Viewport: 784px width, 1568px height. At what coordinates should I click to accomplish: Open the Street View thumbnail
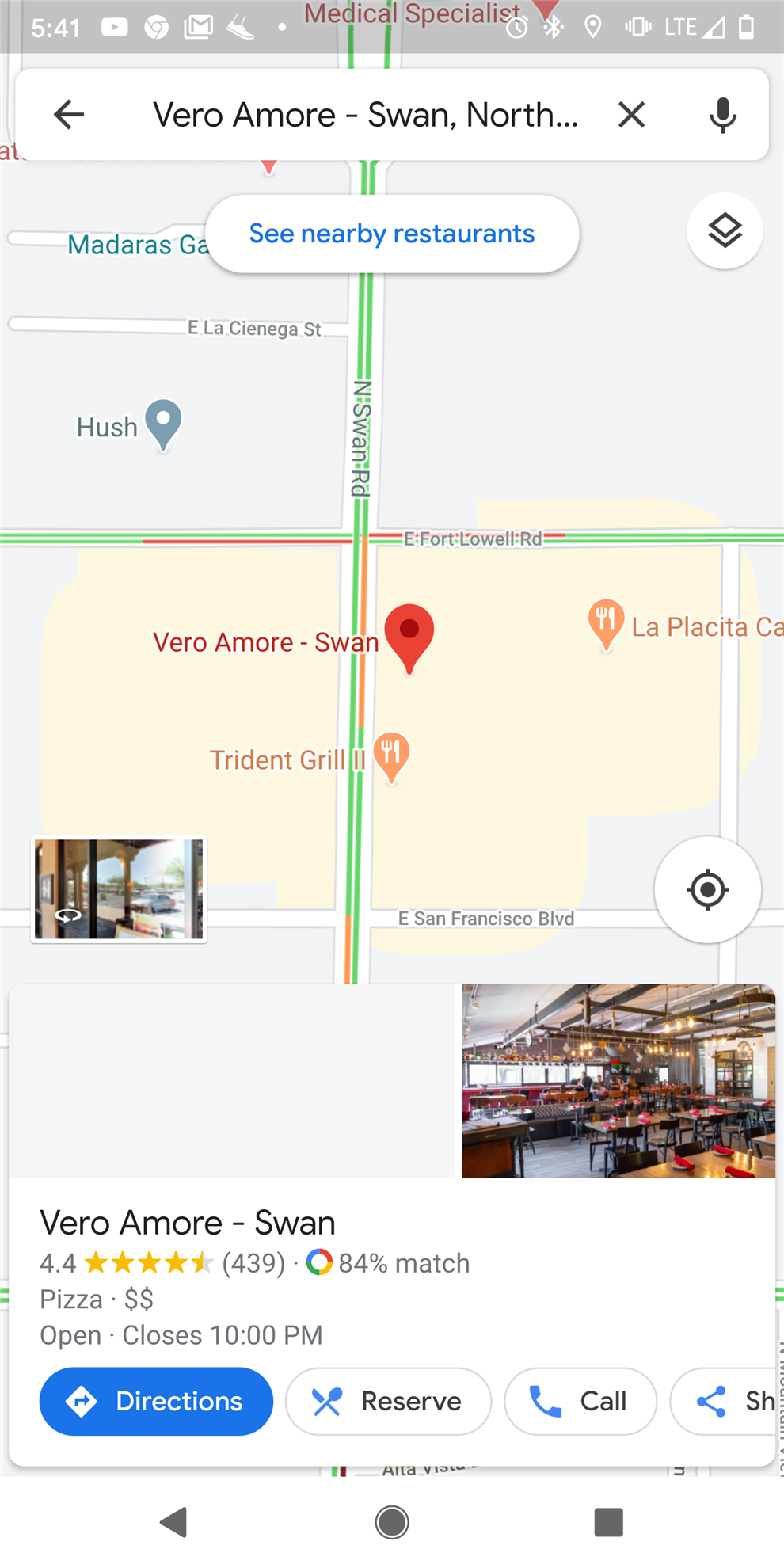click(x=119, y=889)
